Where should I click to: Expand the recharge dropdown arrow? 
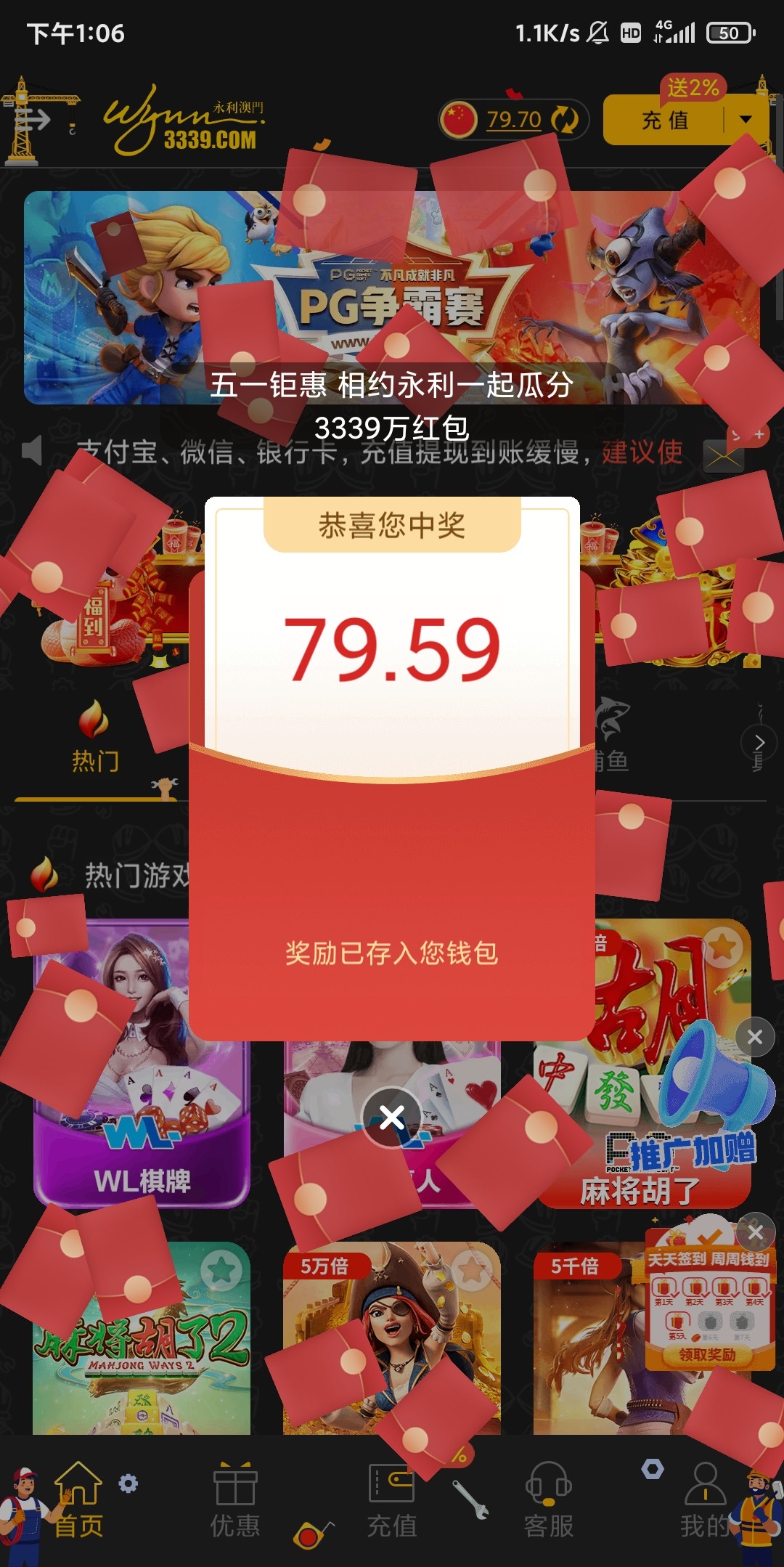(x=746, y=120)
